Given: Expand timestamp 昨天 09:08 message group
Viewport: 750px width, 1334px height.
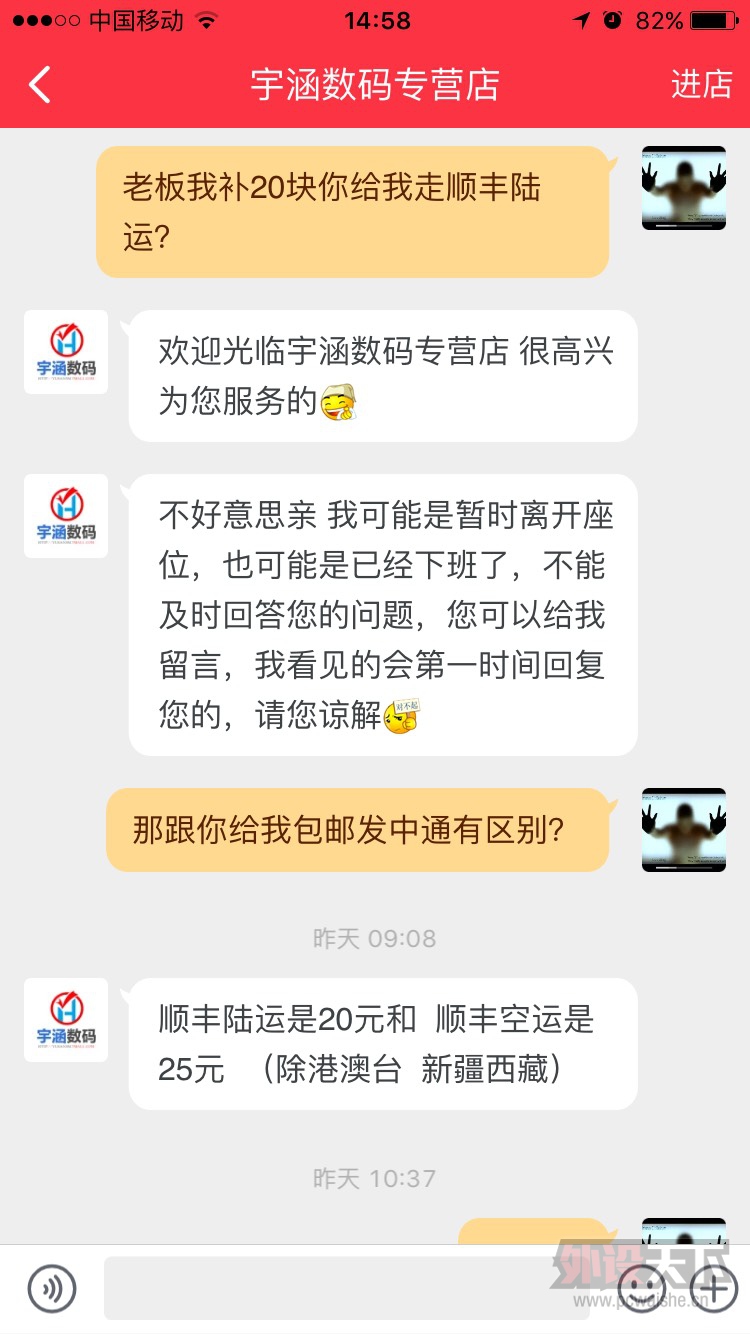Looking at the screenshot, I should coord(375,938).
